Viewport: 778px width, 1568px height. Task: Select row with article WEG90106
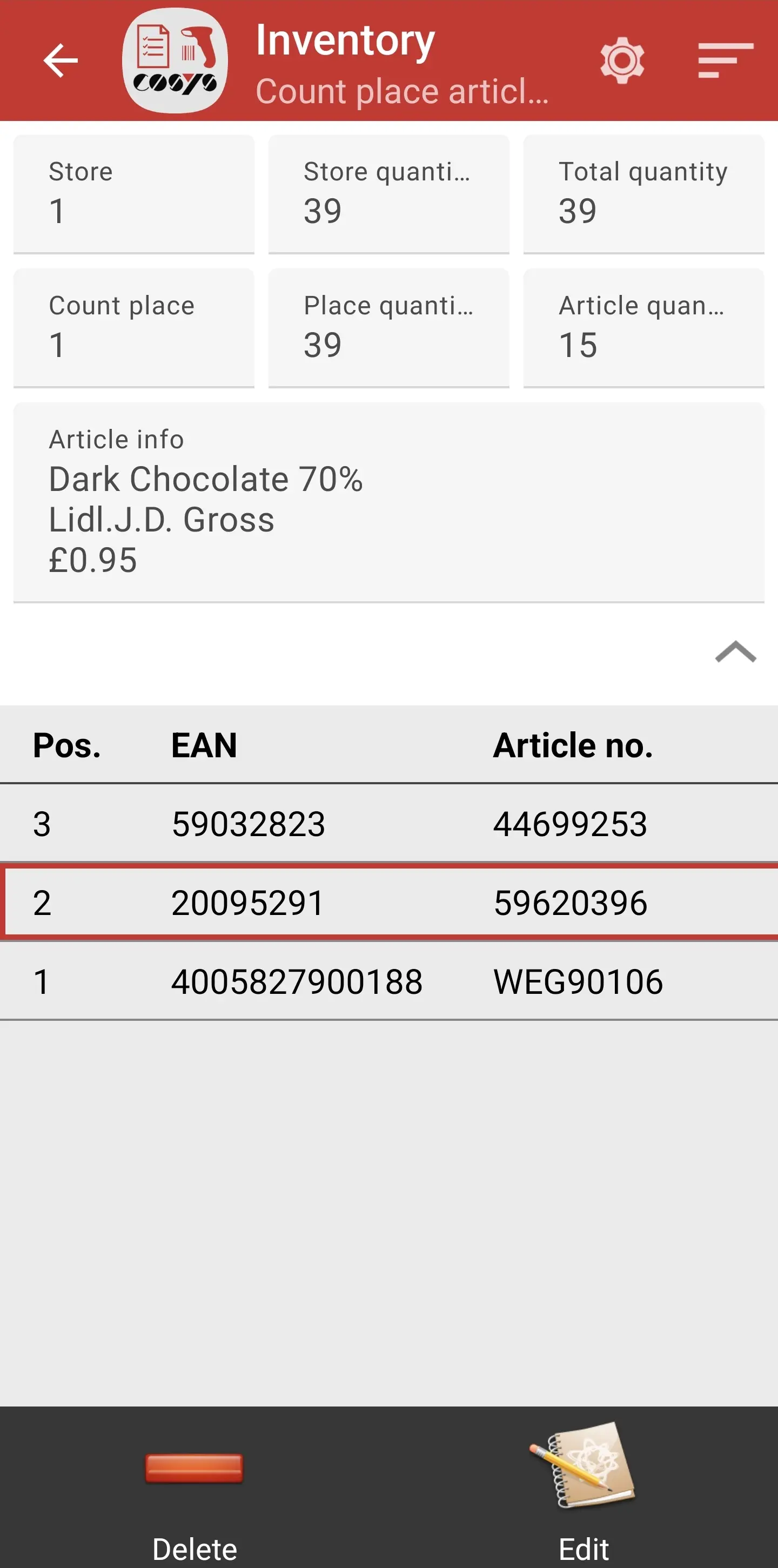[x=388, y=981]
